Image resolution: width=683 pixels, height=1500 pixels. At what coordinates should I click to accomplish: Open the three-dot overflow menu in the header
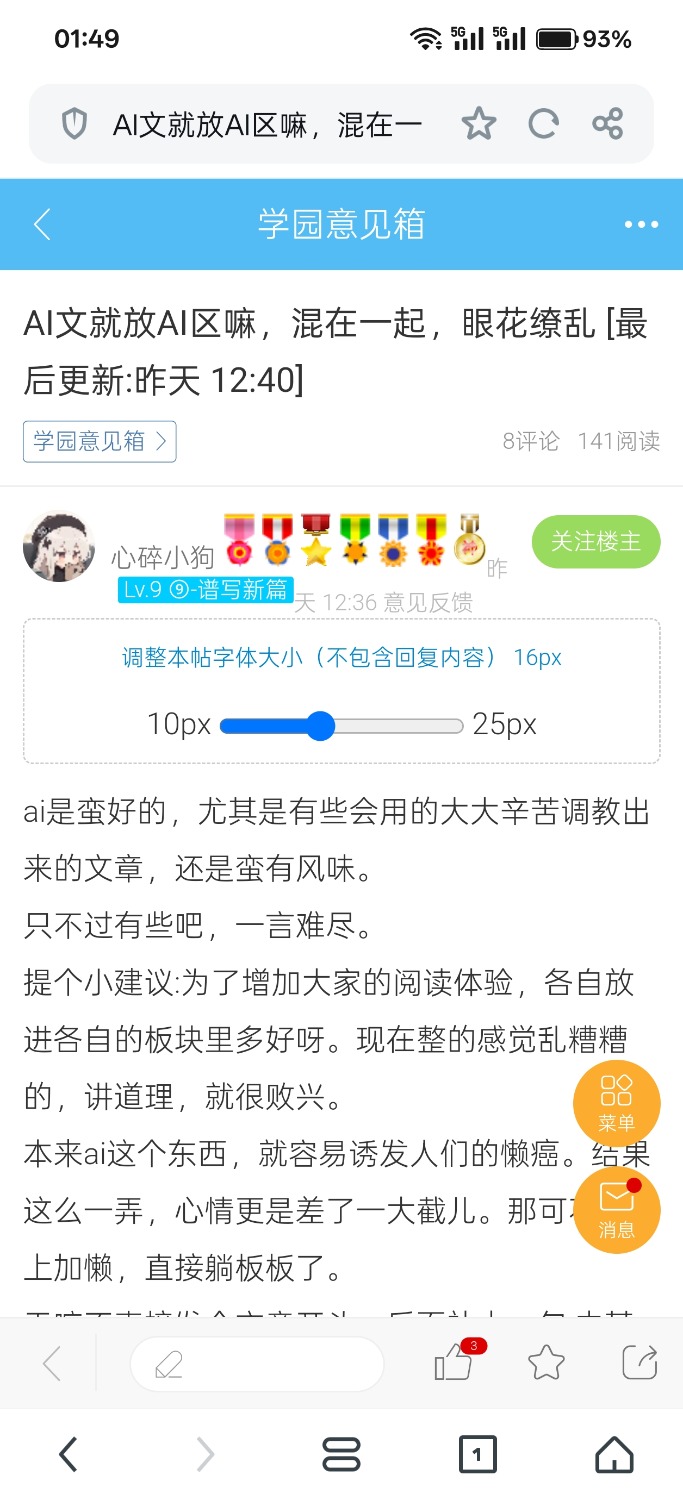click(641, 224)
